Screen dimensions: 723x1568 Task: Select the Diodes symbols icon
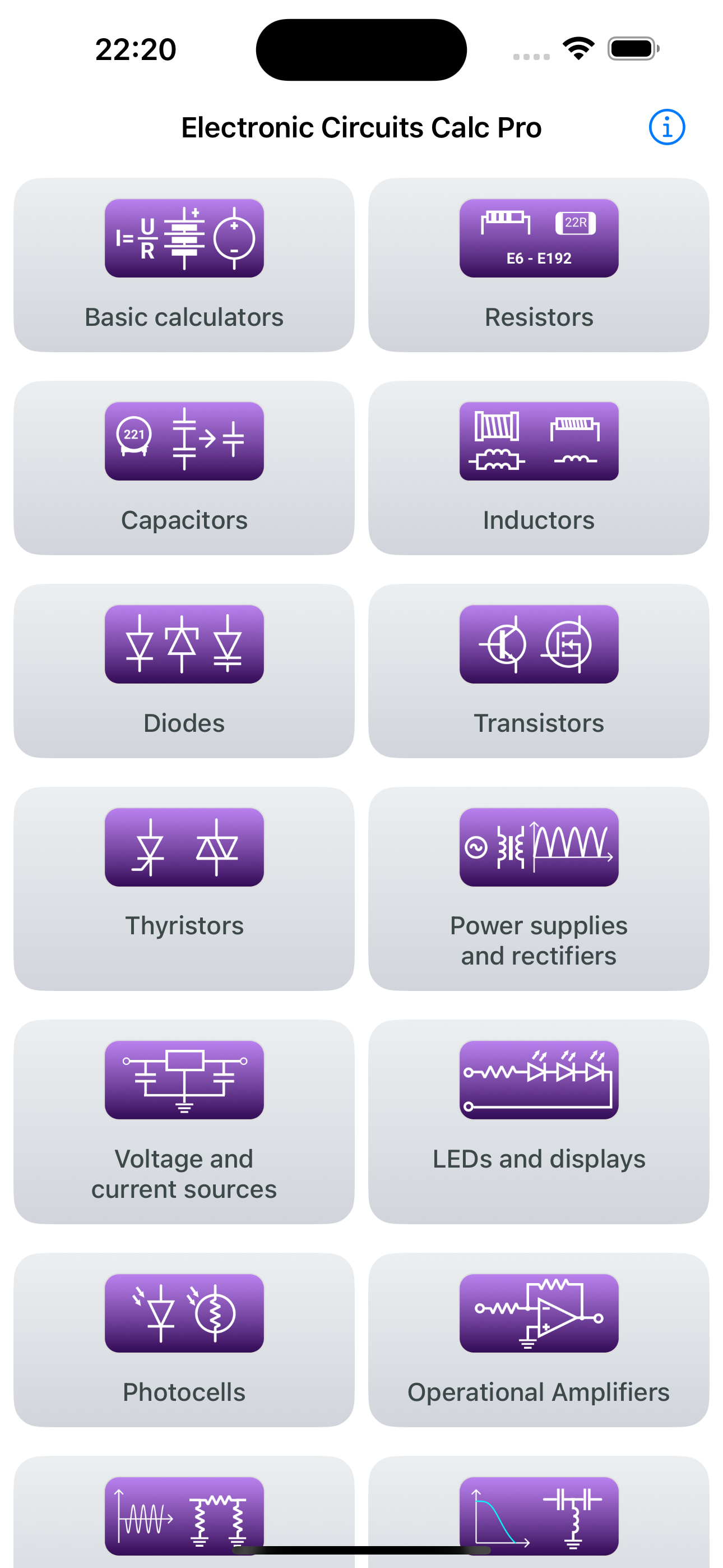click(x=184, y=644)
